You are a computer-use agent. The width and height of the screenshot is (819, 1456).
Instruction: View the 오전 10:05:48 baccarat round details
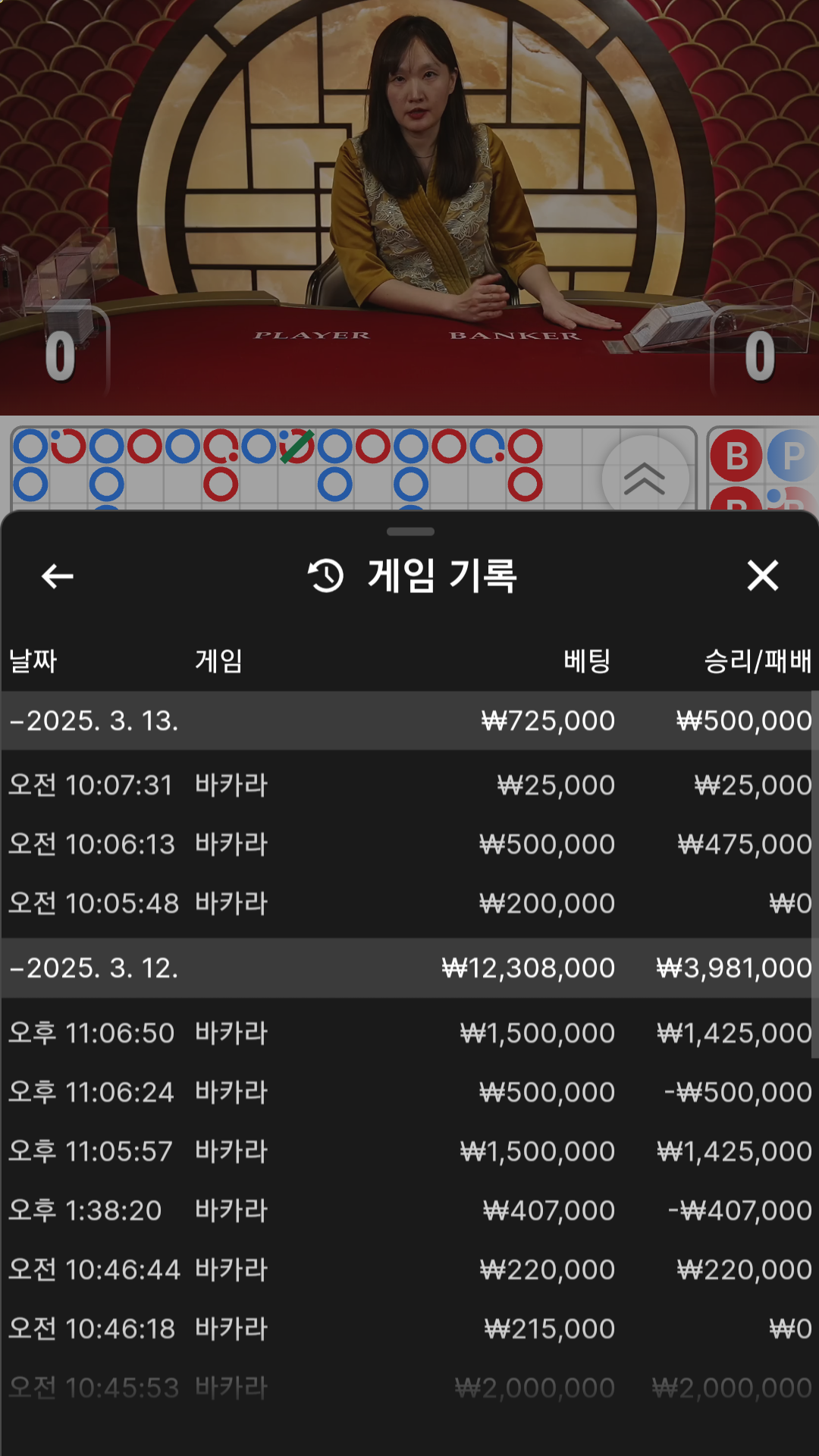click(x=409, y=903)
